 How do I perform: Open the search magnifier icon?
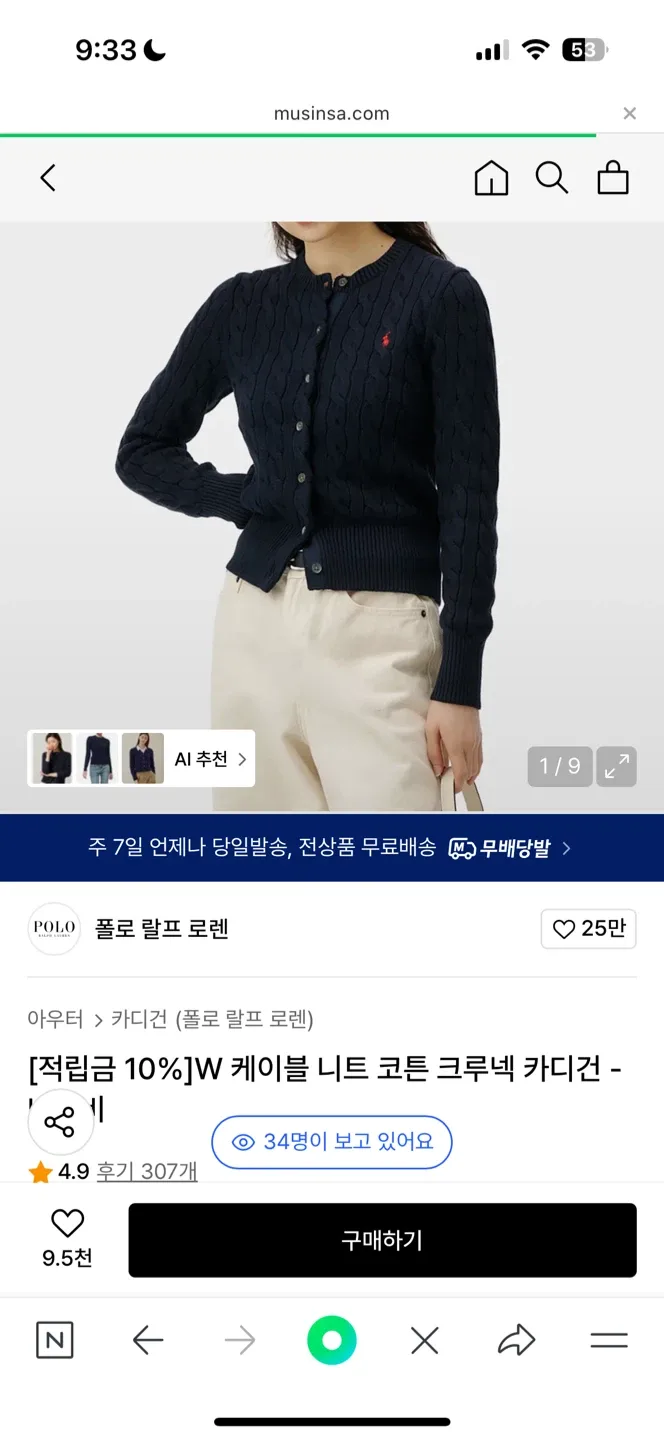(551, 178)
